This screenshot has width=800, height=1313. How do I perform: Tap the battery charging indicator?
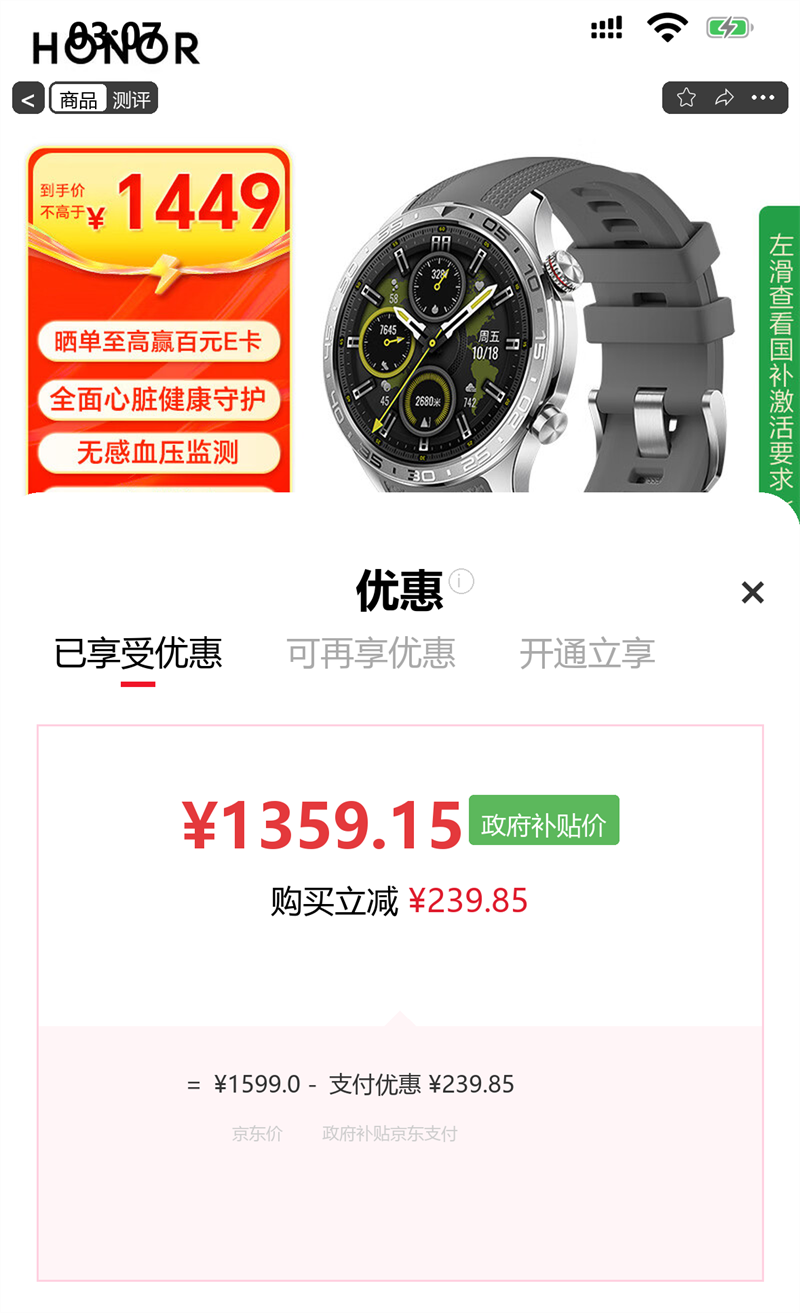(x=726, y=28)
